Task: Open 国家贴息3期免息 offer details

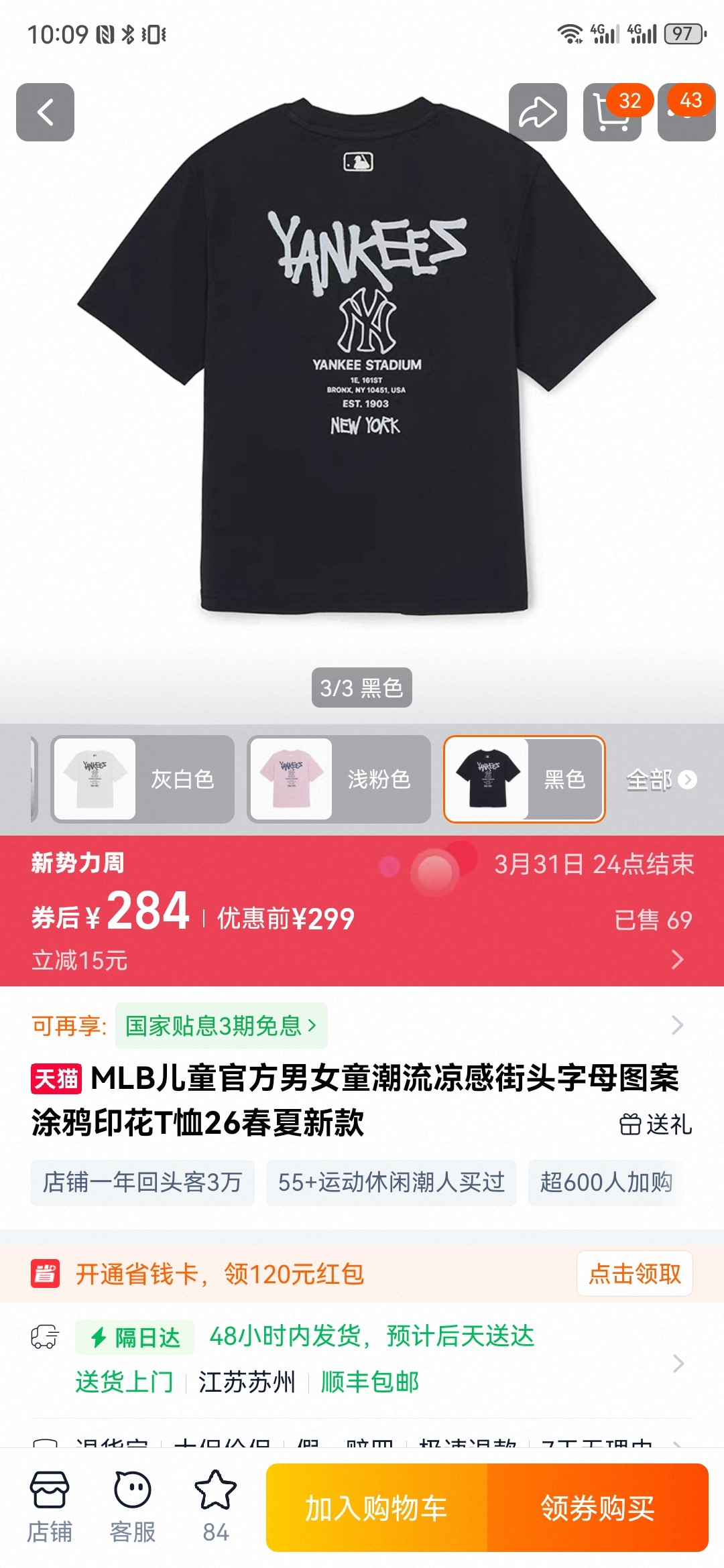Action: (x=221, y=1025)
